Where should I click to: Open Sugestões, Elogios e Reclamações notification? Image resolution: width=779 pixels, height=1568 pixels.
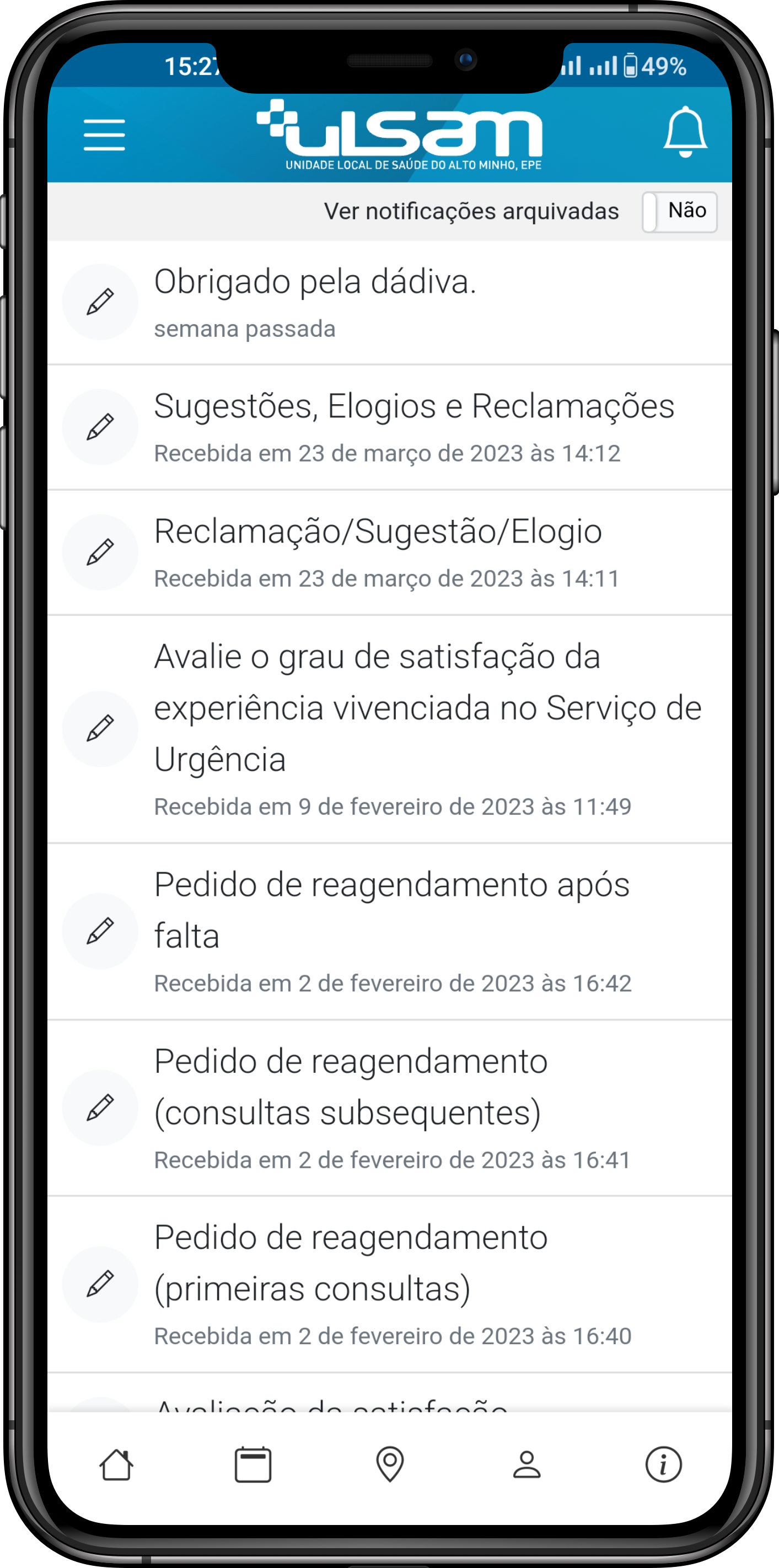tap(389, 427)
